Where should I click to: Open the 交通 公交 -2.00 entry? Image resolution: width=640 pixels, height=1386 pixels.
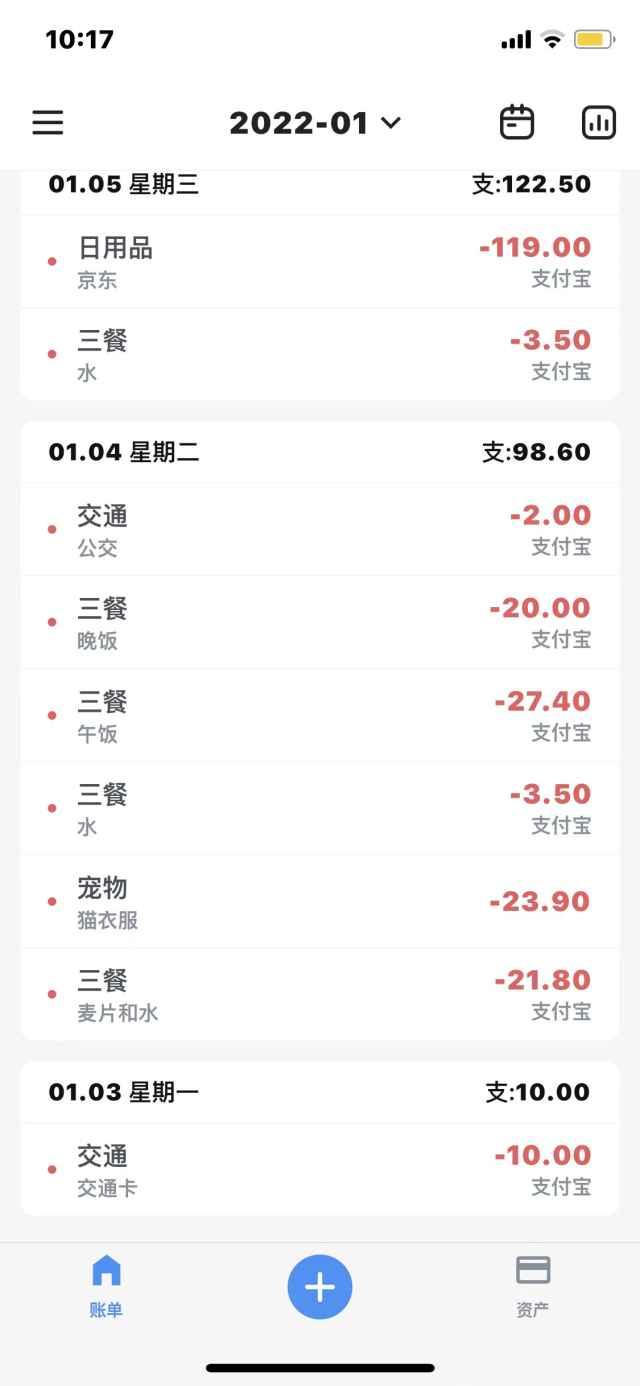click(320, 530)
